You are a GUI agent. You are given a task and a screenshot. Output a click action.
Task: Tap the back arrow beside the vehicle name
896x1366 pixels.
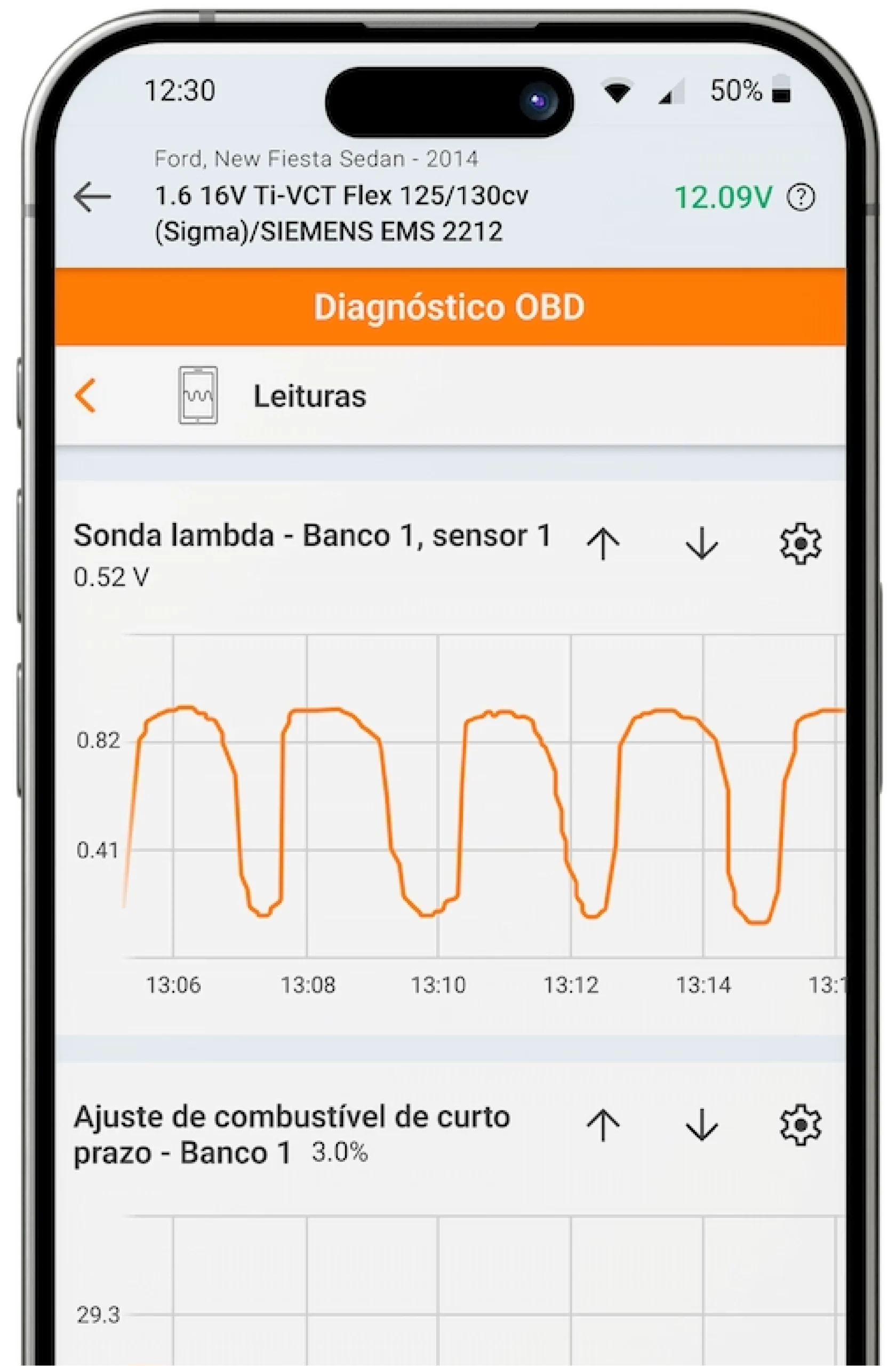pos(92,197)
